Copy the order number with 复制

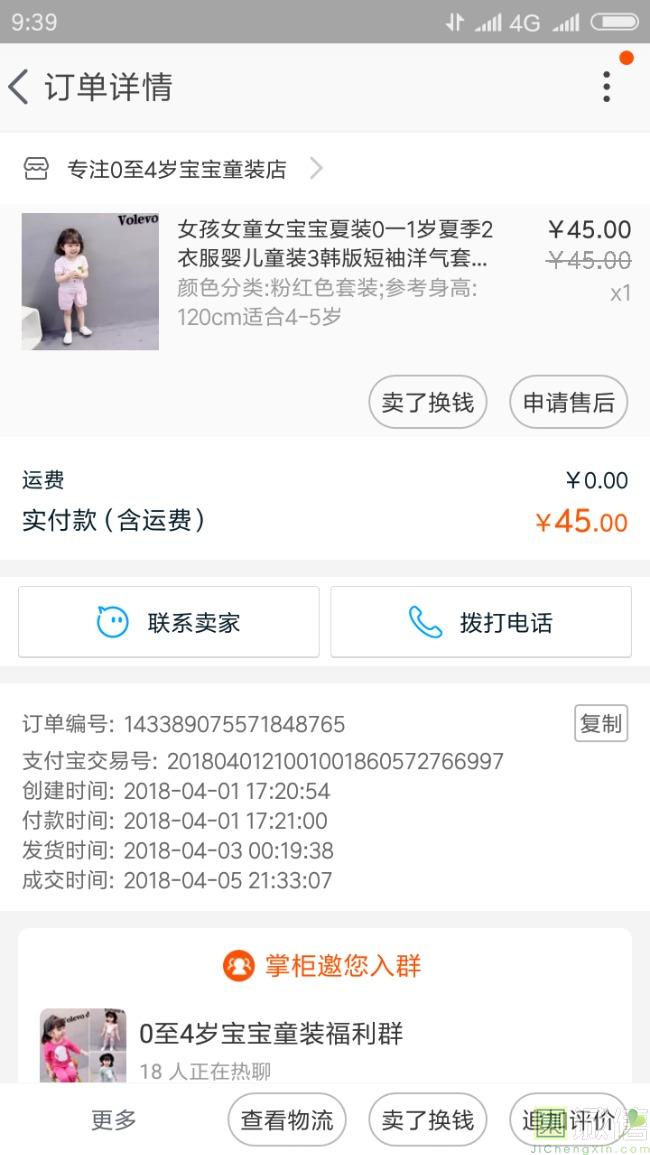point(600,724)
